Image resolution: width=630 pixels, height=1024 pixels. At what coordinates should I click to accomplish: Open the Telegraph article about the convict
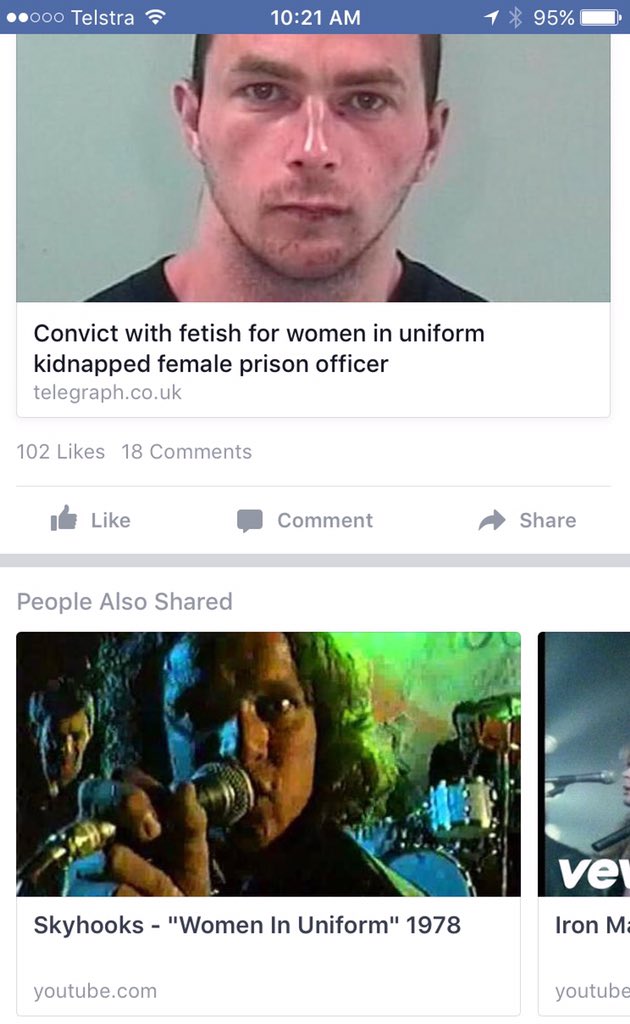tap(313, 225)
